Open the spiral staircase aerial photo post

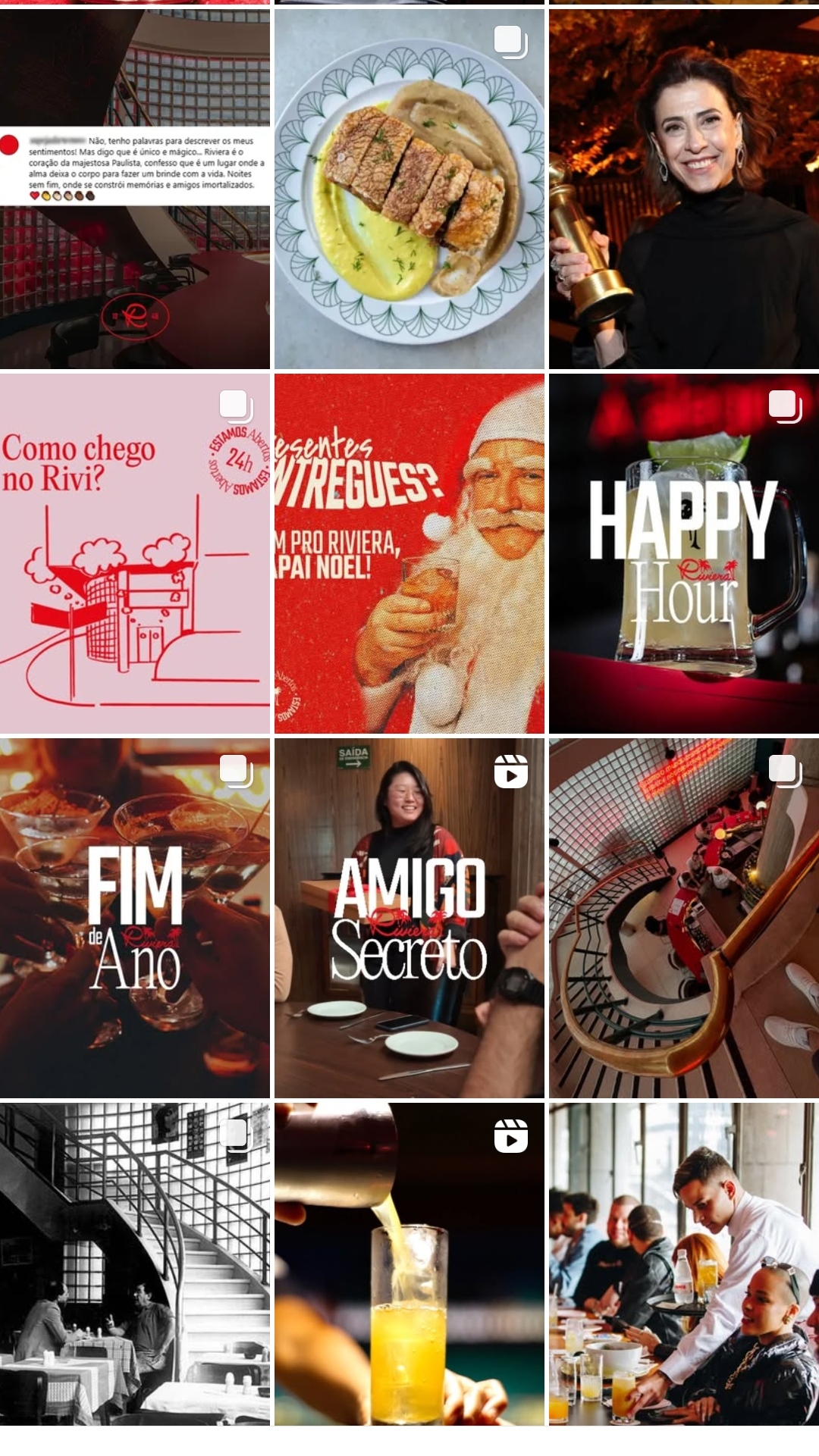click(684, 919)
